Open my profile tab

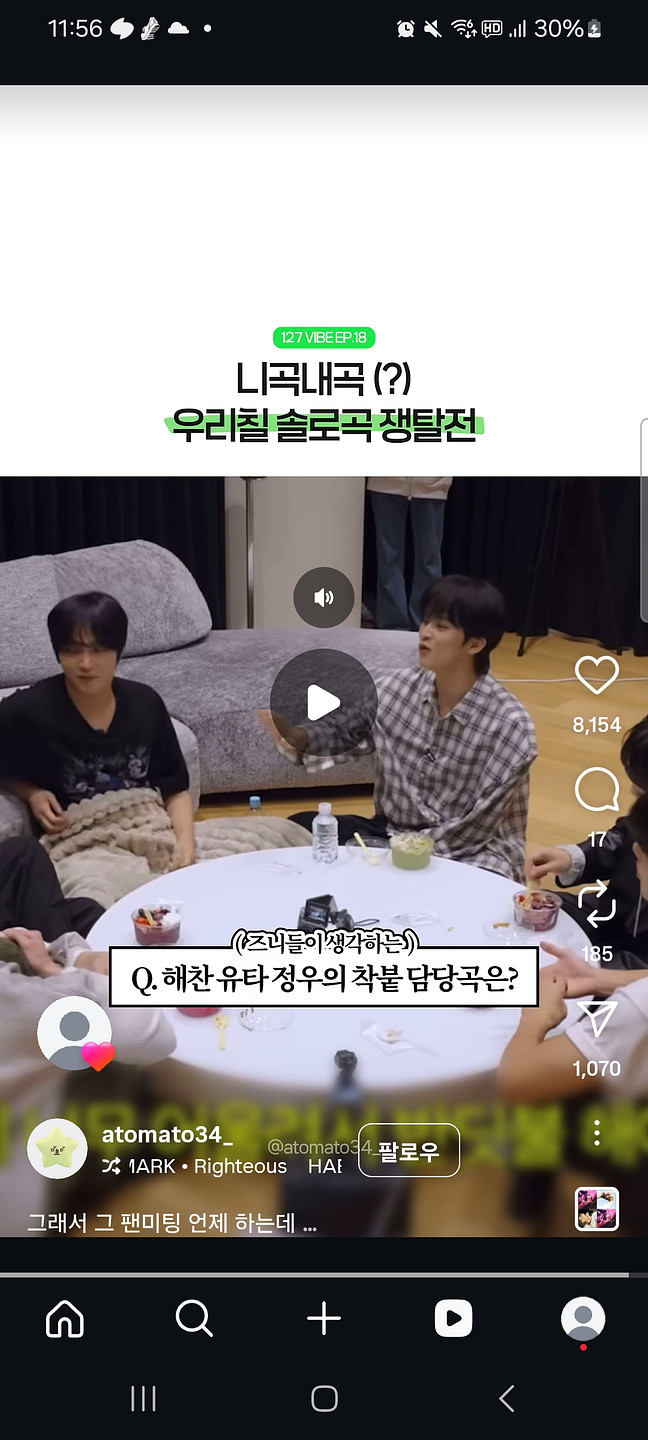coord(583,1320)
